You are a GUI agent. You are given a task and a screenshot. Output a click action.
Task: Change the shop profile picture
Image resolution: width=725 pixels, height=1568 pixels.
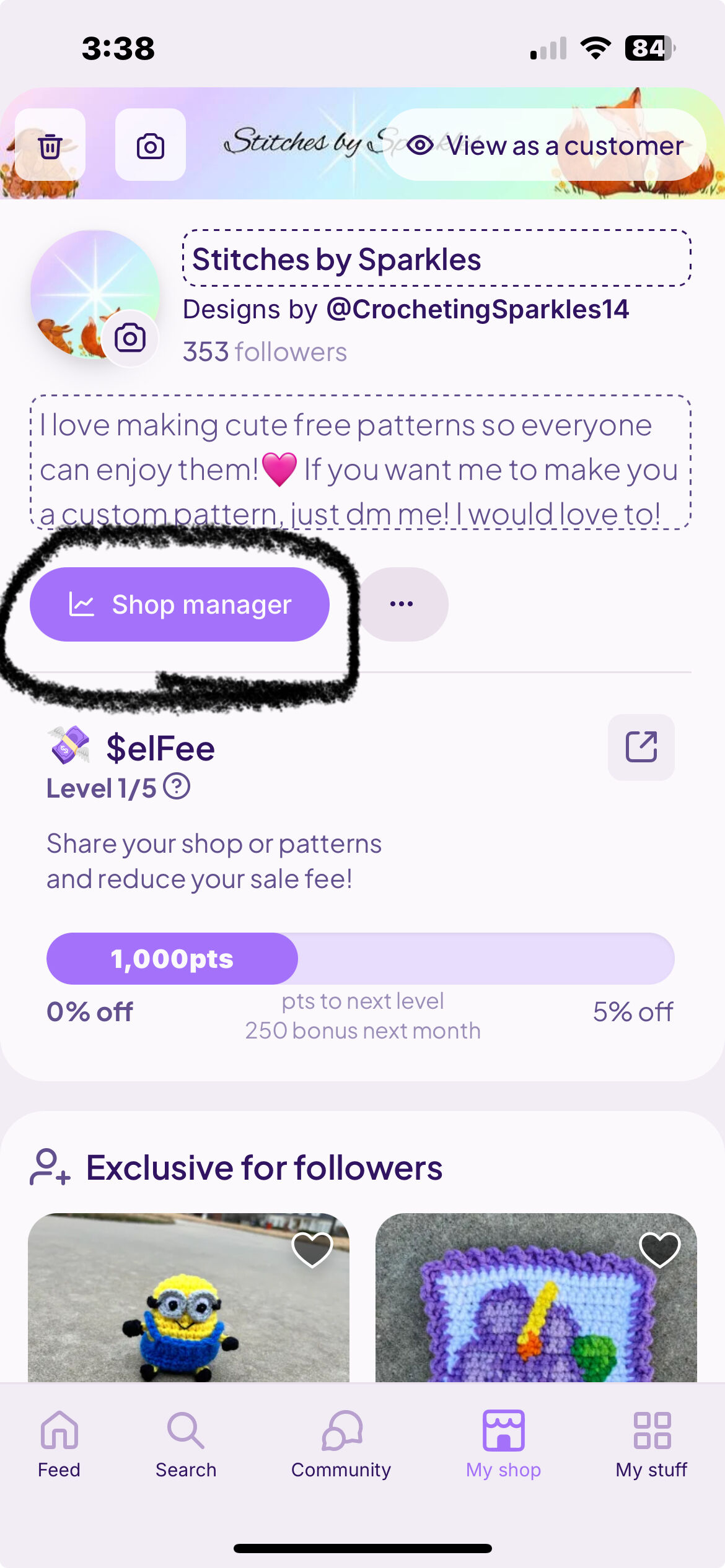click(130, 338)
